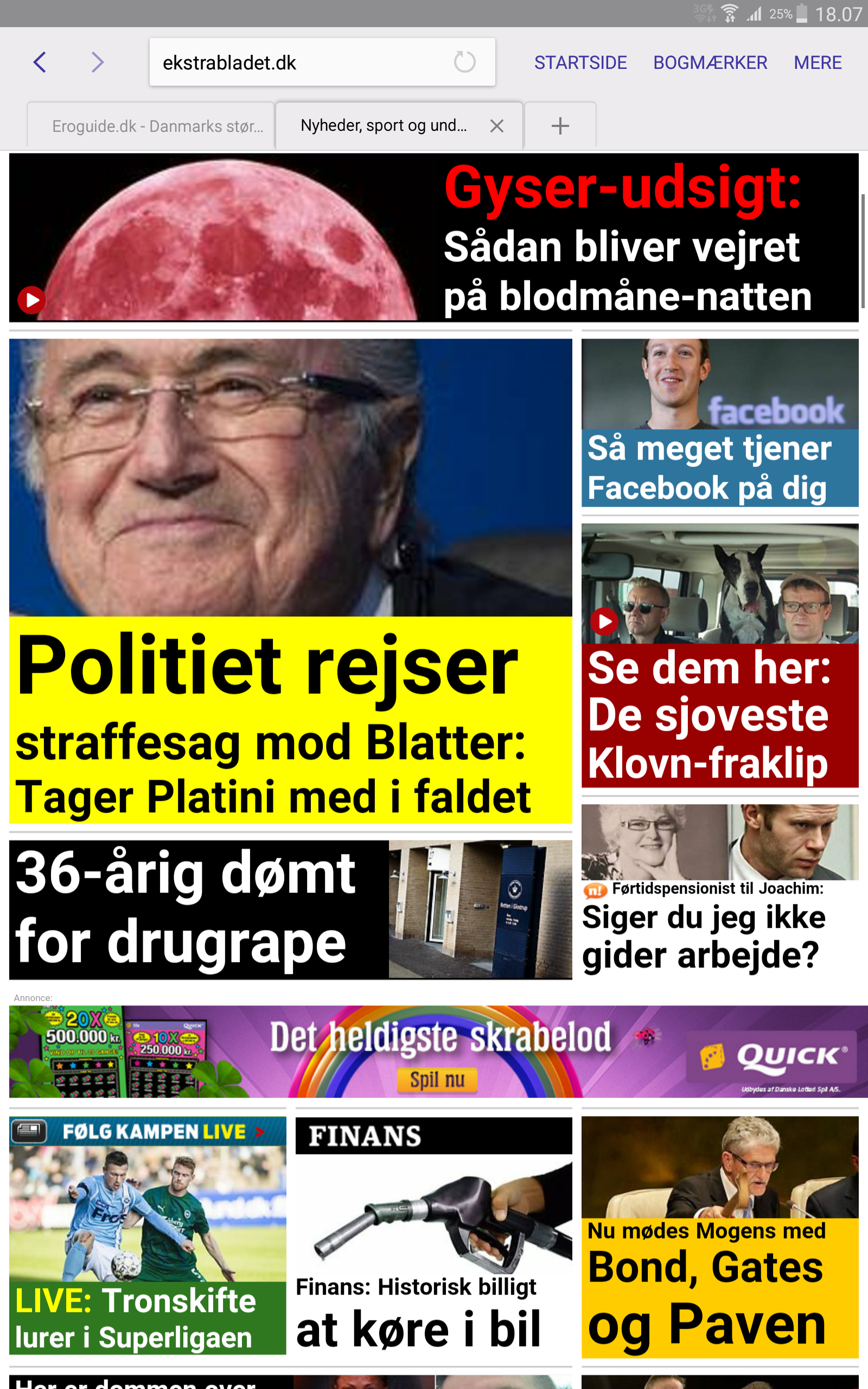The width and height of the screenshot is (868, 1389).
Task: Open the Bond, Gates og Paven story
Action: [x=720, y=1237]
